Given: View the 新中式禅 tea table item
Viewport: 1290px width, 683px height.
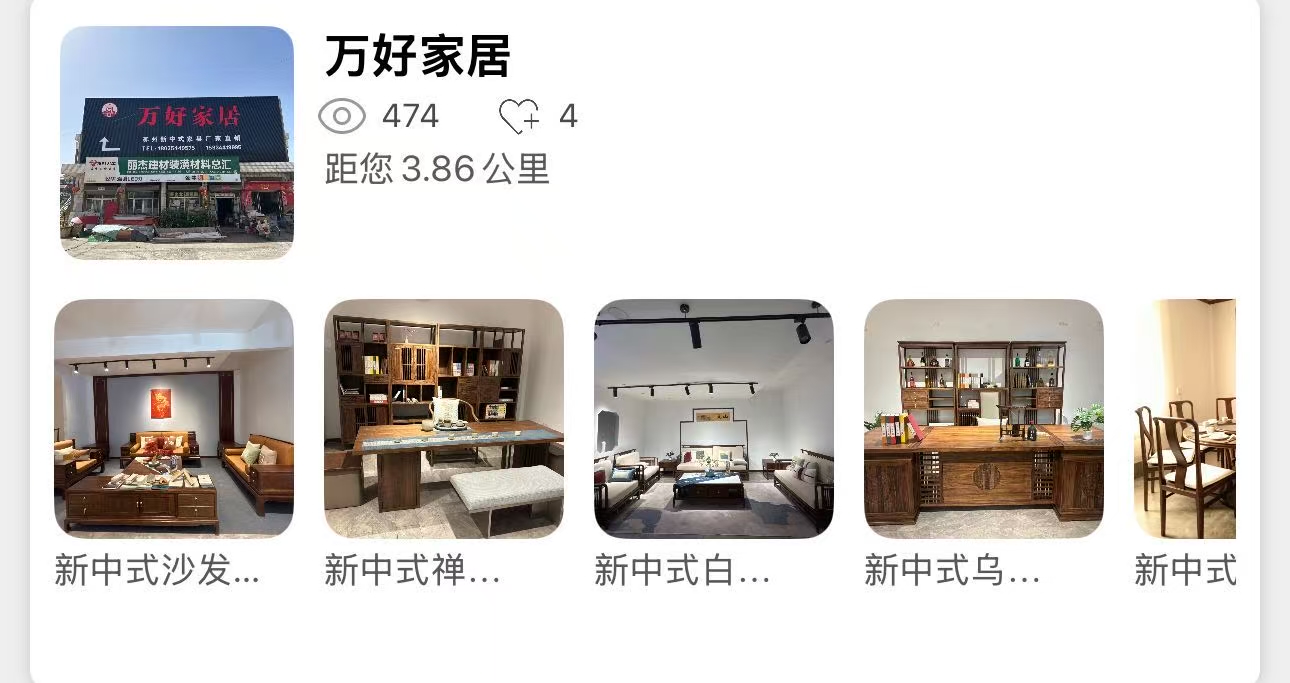Looking at the screenshot, I should pos(444,419).
